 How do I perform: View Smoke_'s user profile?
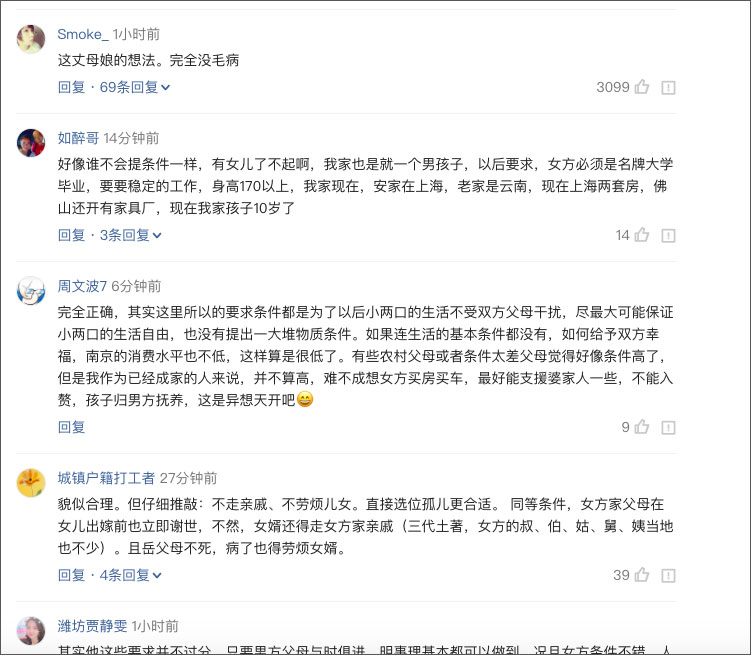coord(82,34)
